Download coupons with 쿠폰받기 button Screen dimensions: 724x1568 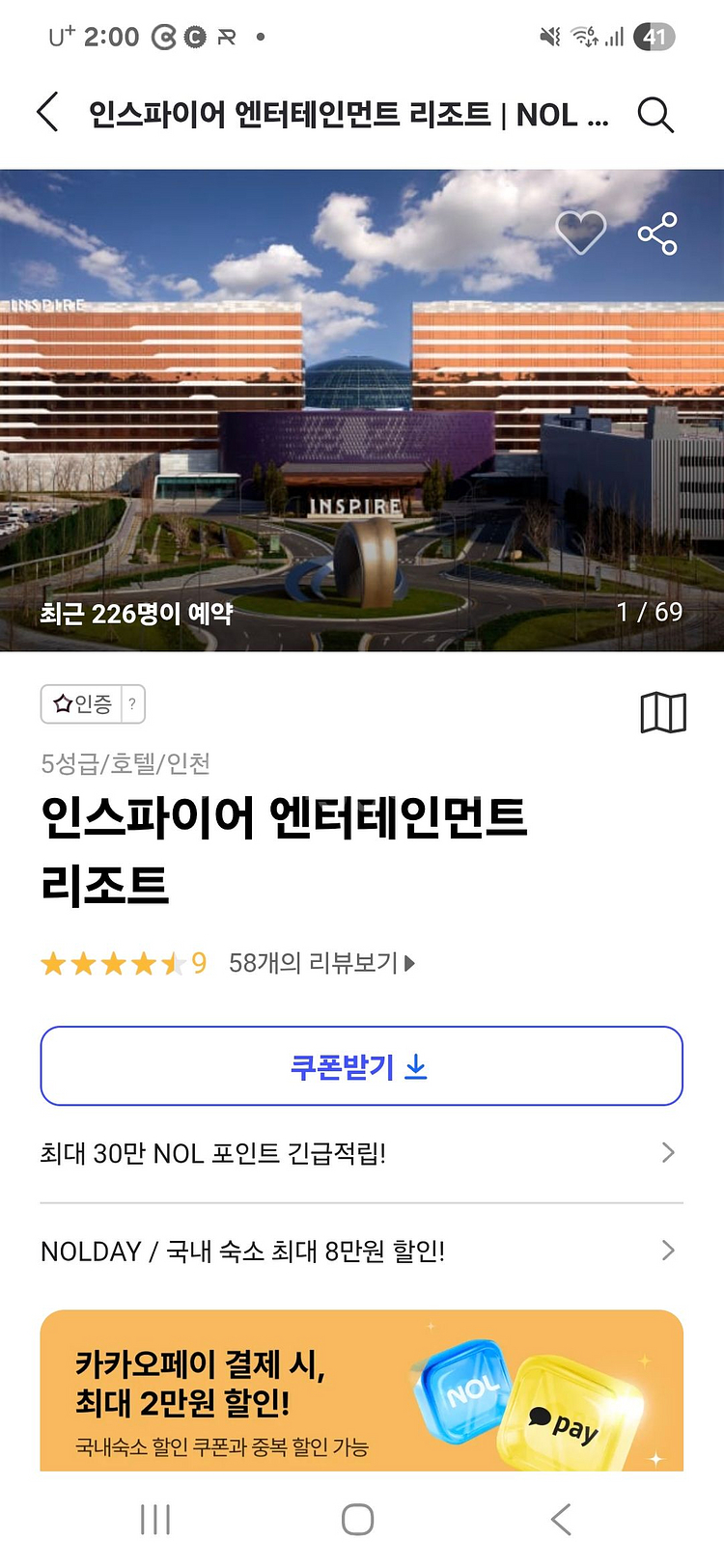(x=361, y=1066)
